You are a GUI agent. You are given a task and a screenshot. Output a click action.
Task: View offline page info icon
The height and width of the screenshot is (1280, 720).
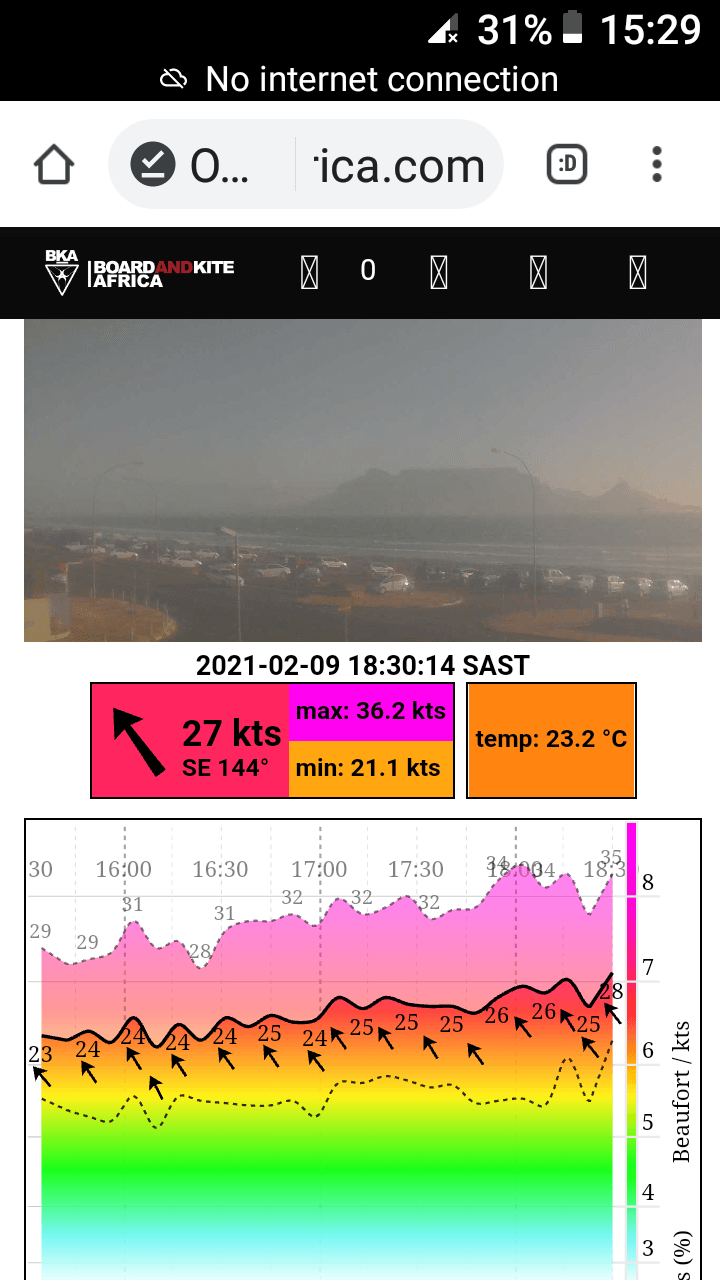click(x=153, y=165)
